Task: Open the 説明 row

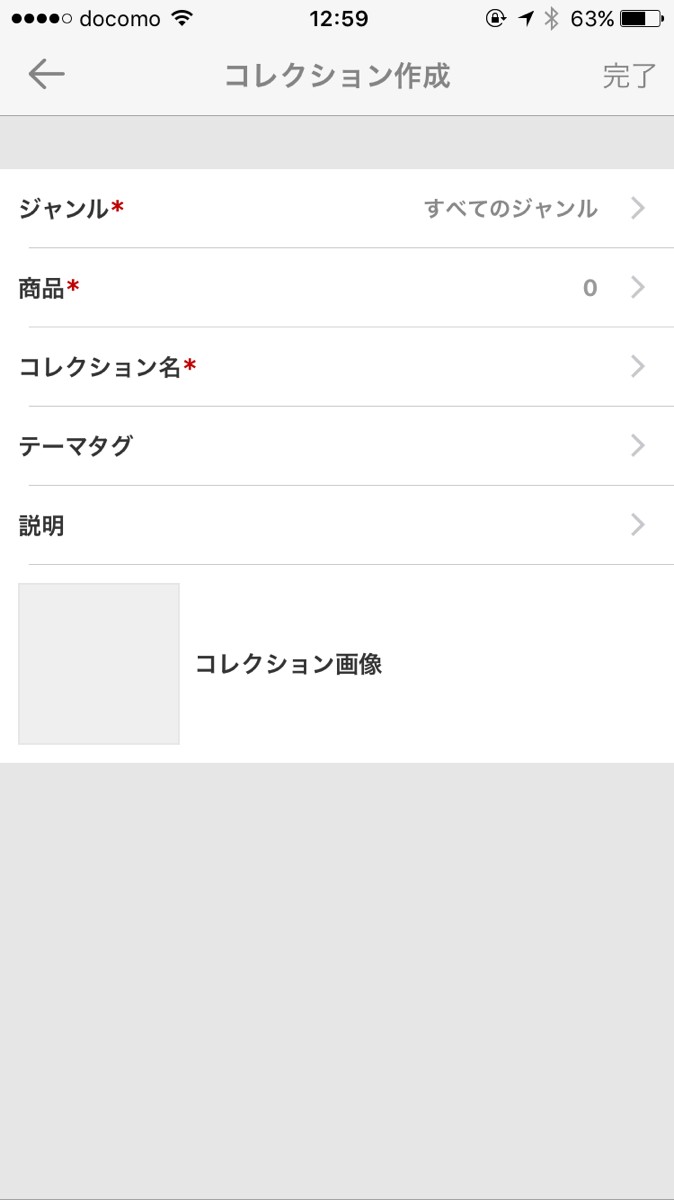Action: tap(337, 525)
